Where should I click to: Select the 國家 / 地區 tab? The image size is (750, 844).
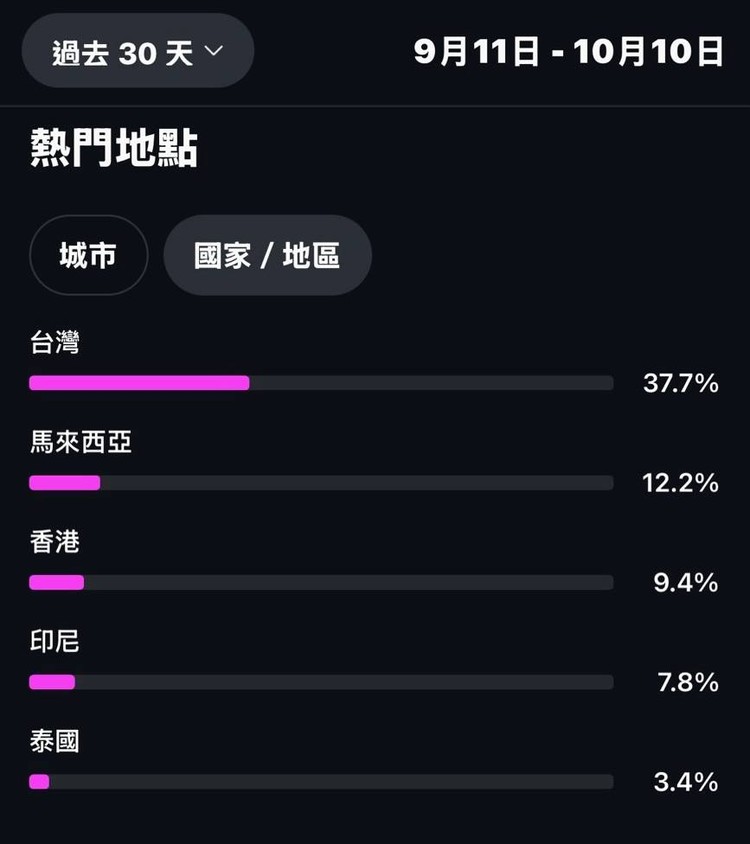pos(267,256)
